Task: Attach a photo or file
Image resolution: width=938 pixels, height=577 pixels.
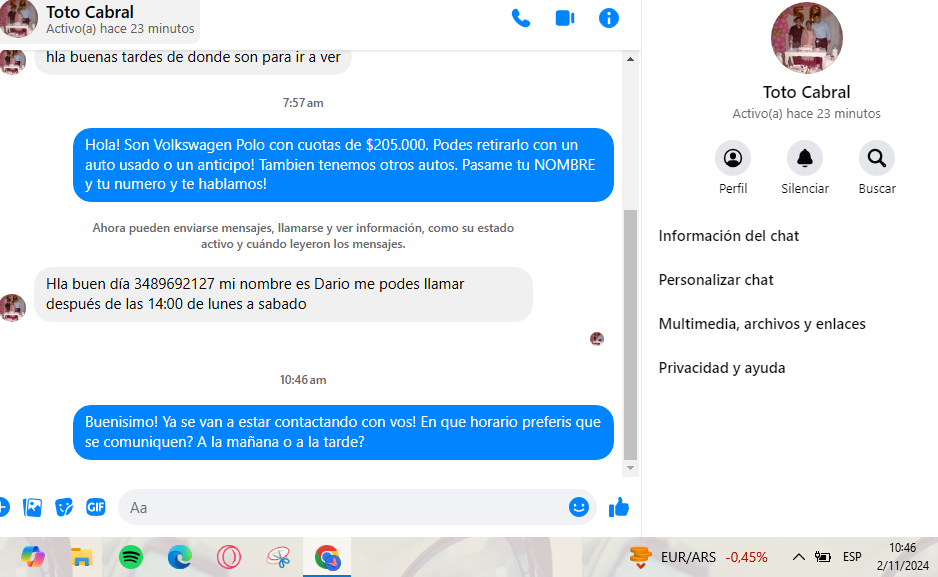Action: 33,507
